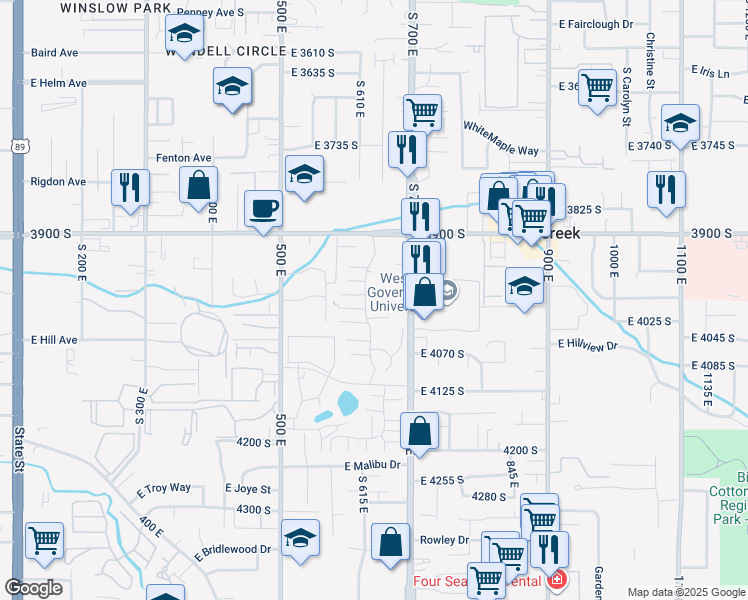Viewport: 748px width, 600px height.
Task: Open the shopping cart marker near E 3635 S
Action: coord(423,111)
